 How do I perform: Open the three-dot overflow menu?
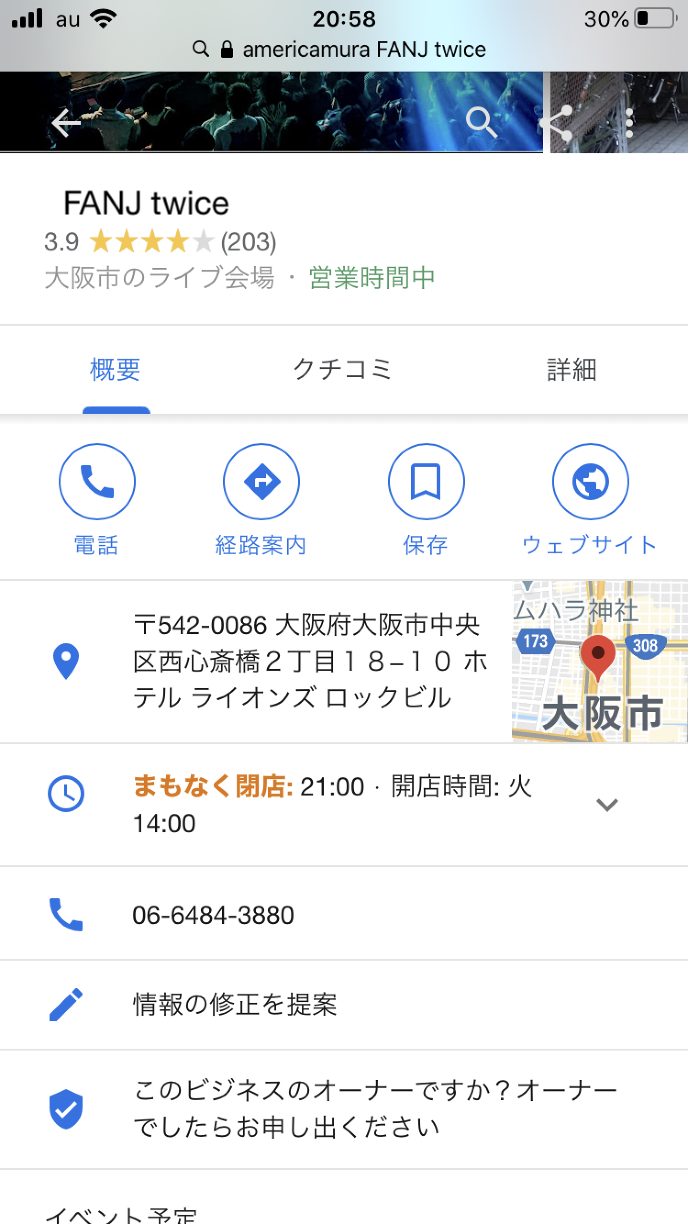coord(630,123)
